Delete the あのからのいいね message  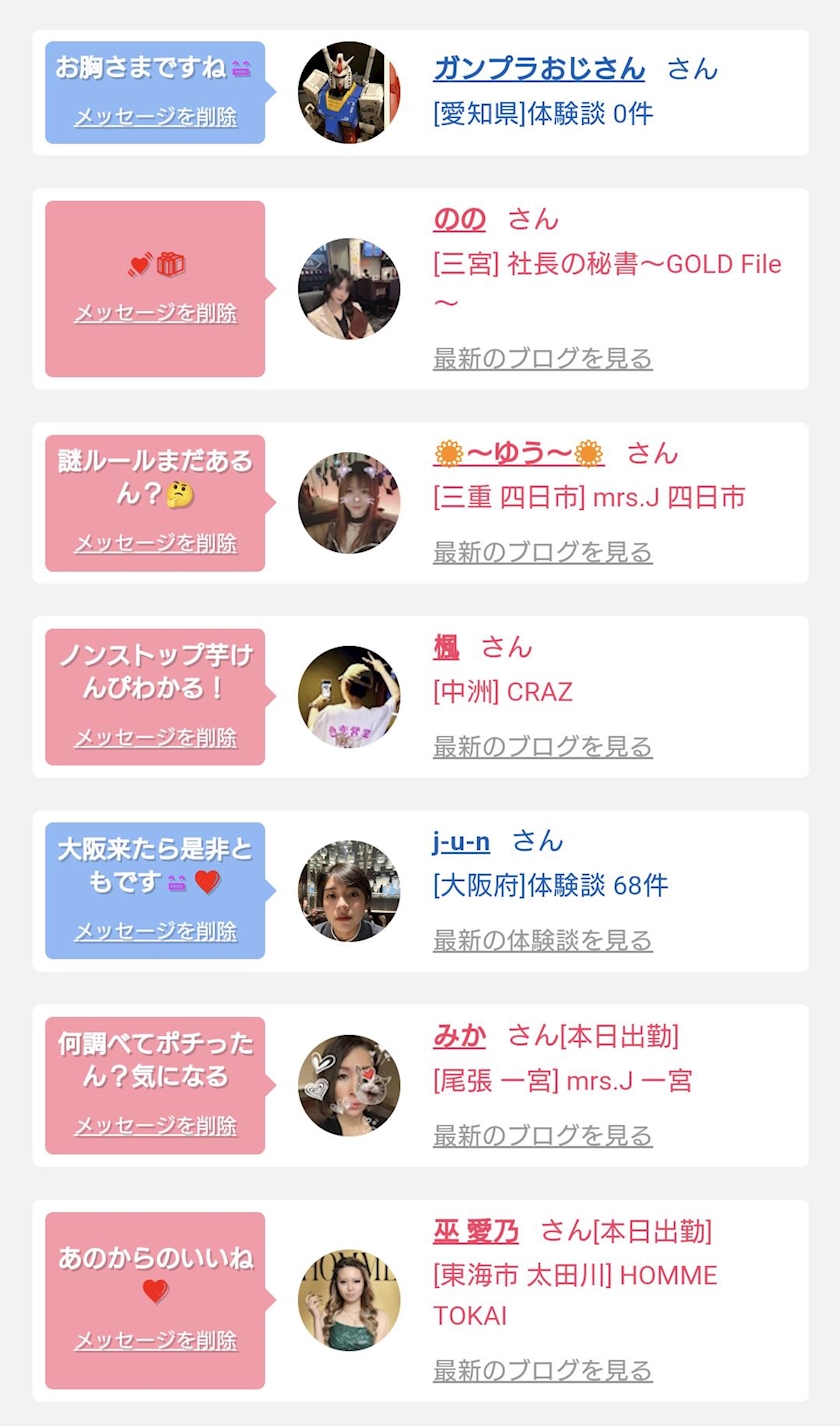coord(156,1340)
